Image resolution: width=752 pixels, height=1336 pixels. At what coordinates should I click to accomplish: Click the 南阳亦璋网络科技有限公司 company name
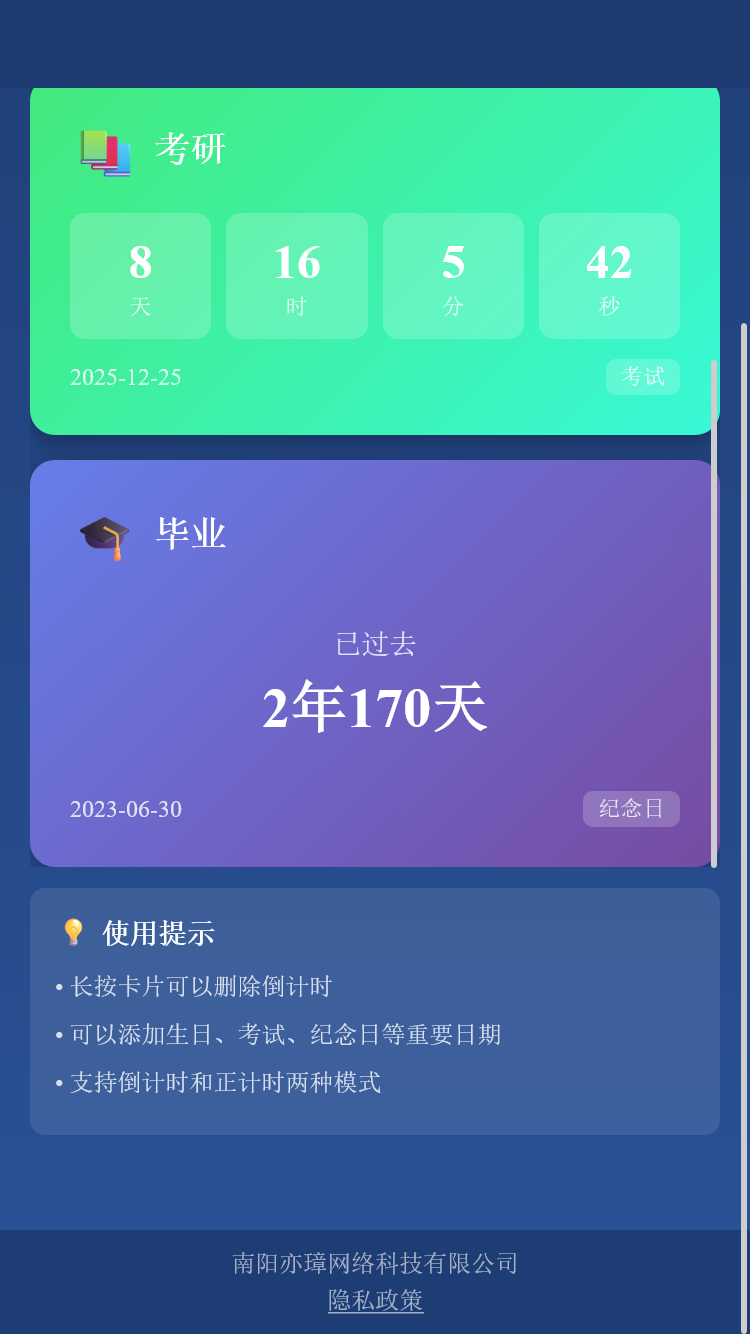click(376, 1263)
